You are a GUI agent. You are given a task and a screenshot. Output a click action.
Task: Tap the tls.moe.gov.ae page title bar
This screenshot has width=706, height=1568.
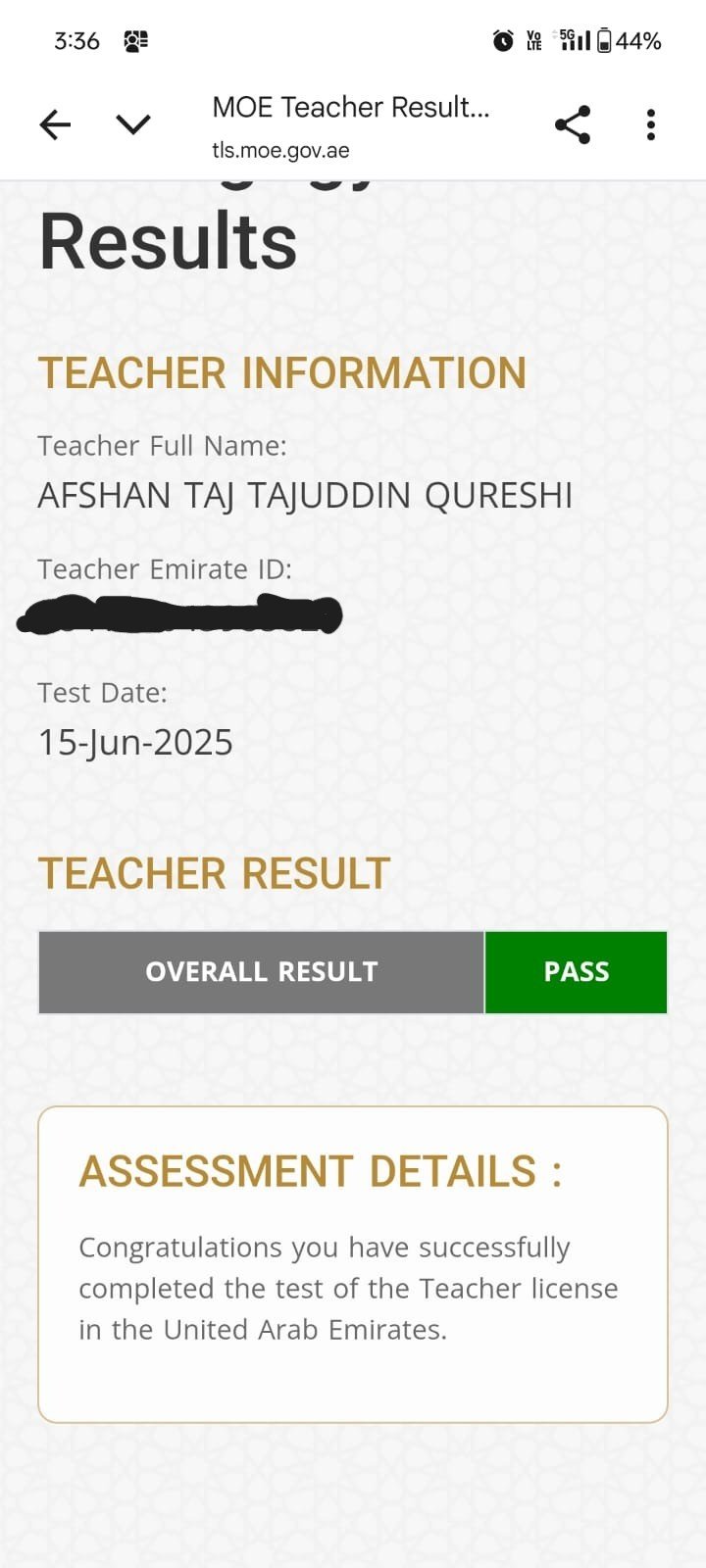coord(350,127)
